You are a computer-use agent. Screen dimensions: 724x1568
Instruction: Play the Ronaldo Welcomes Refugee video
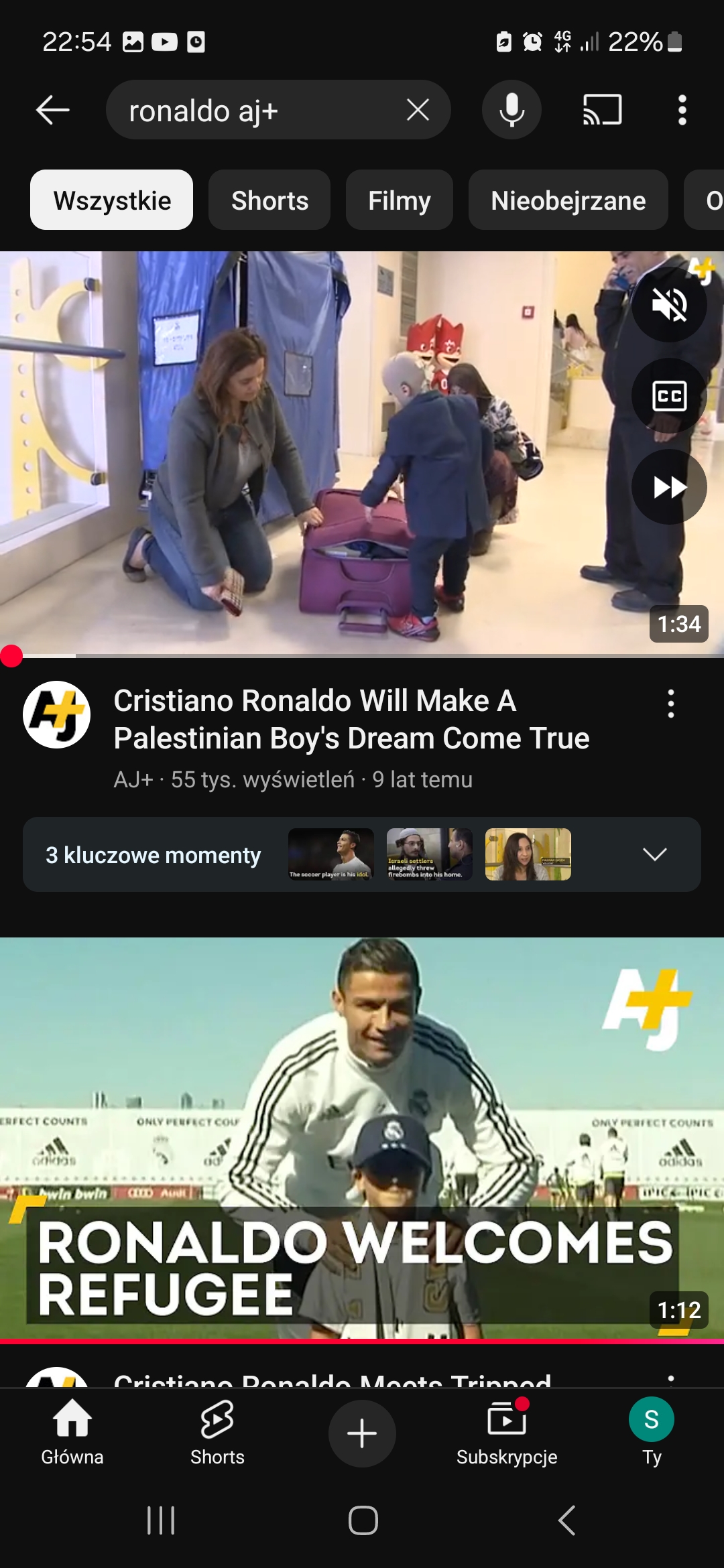pyautogui.click(x=362, y=1139)
